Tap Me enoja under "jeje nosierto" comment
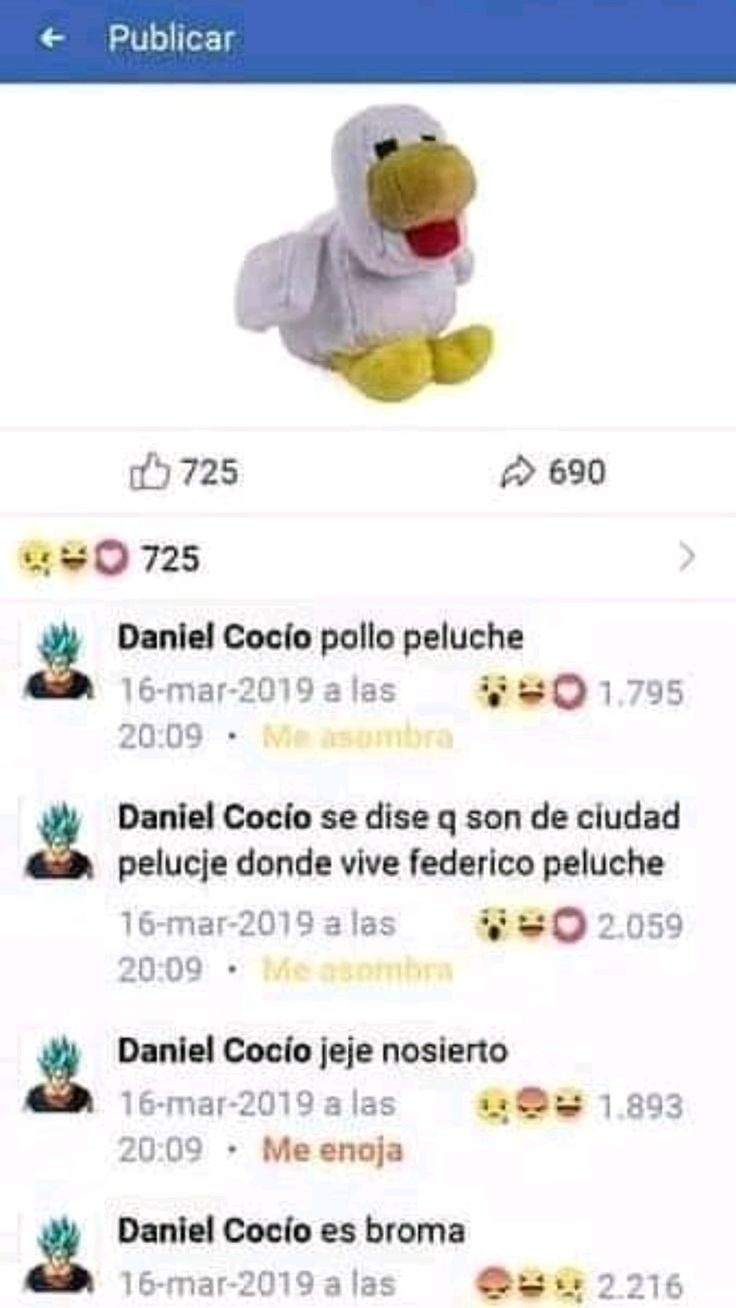This screenshot has height=1308, width=736. pyautogui.click(x=332, y=1150)
